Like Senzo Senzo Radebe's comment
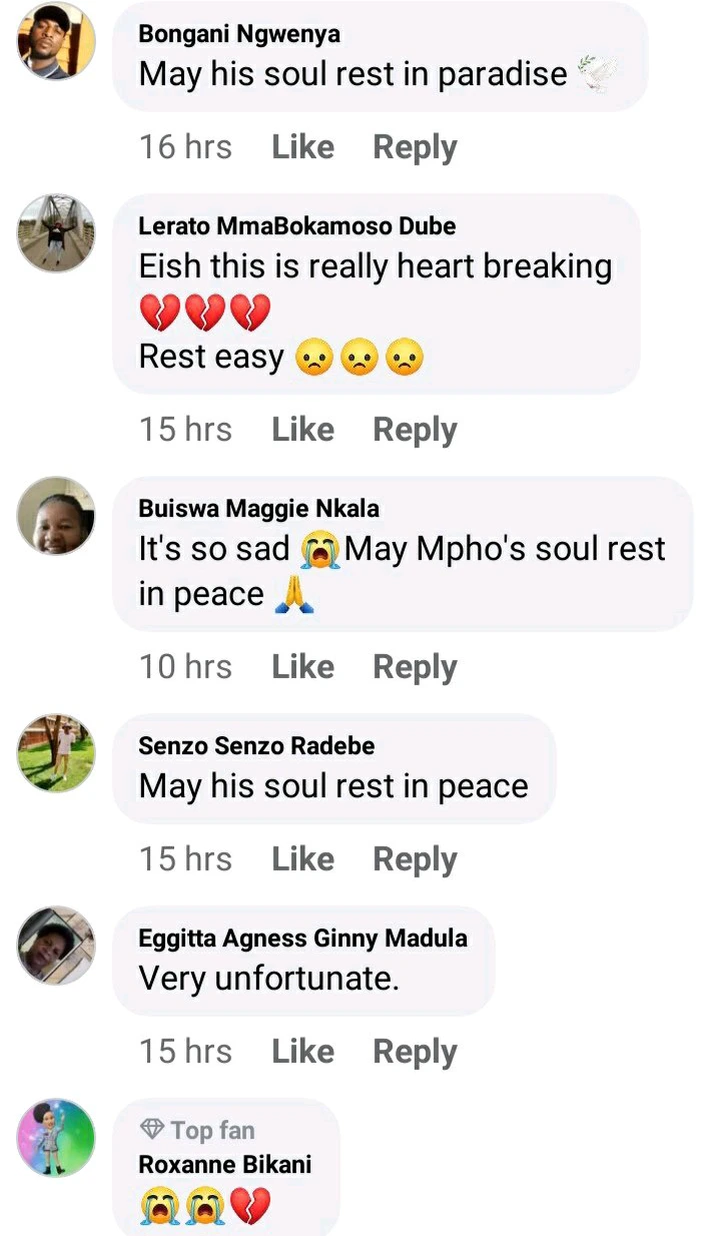Viewport: 720px width, 1236px height. click(x=303, y=858)
